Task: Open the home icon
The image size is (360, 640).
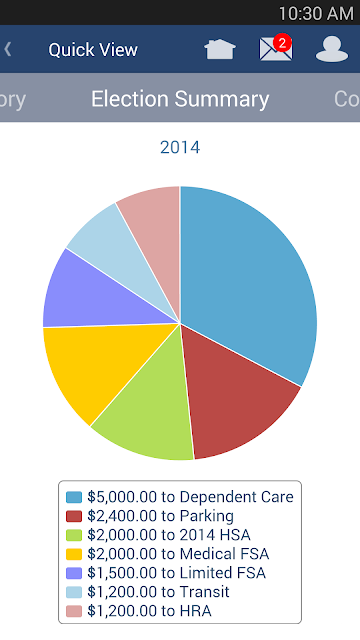Action: 220,49
